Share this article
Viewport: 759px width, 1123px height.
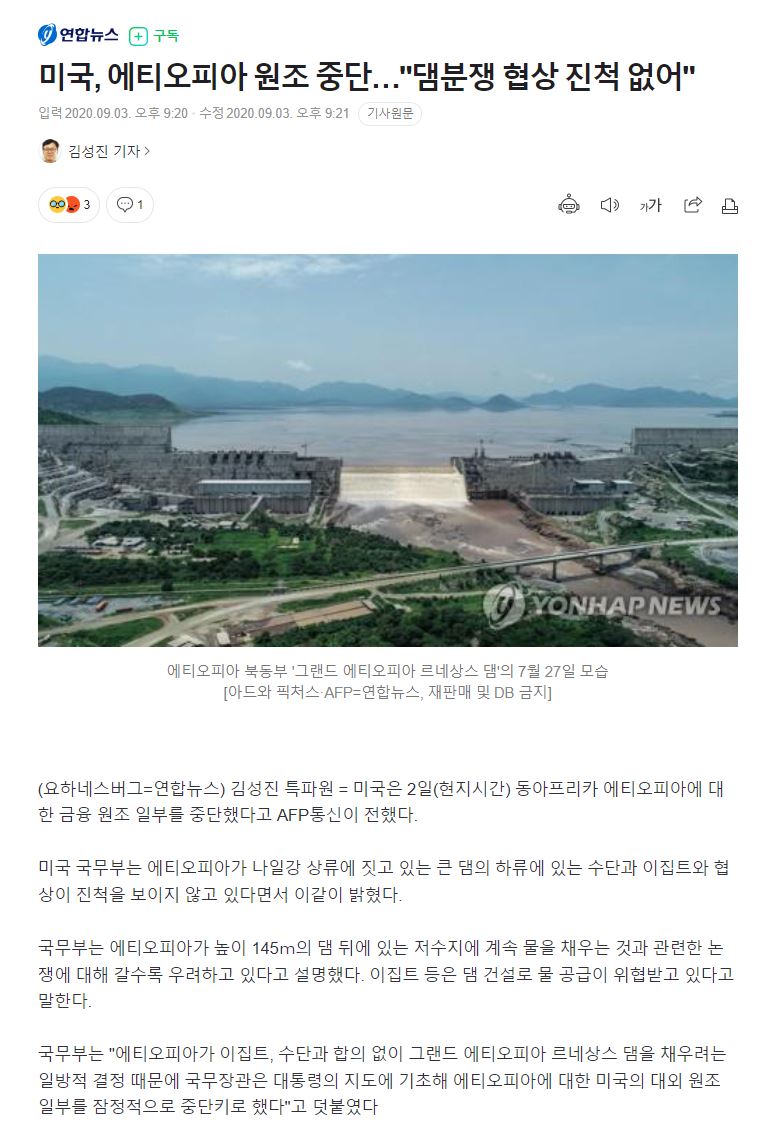click(692, 205)
